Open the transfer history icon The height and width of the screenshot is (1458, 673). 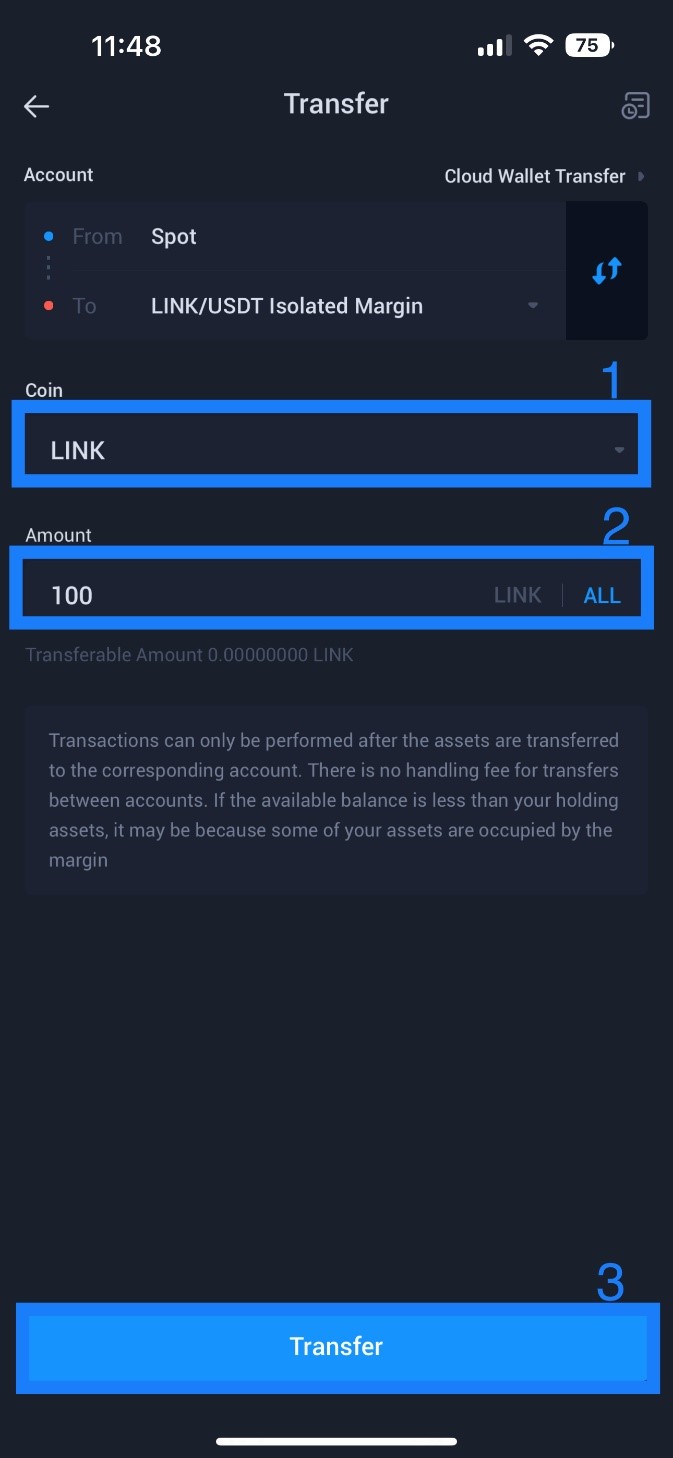(635, 106)
